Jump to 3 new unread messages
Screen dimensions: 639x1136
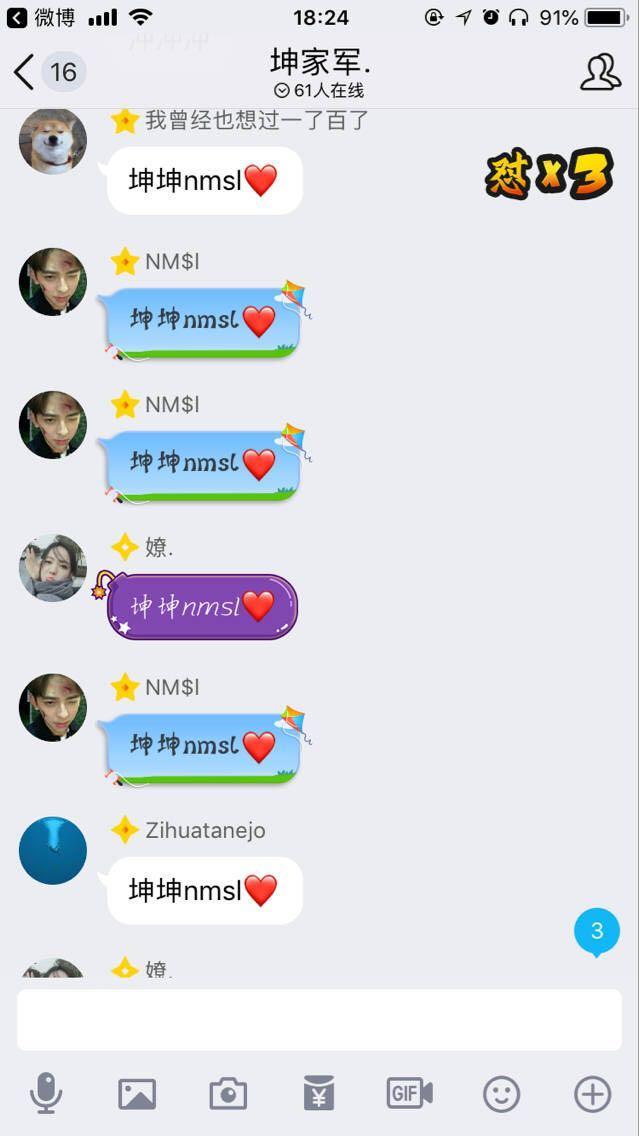(x=597, y=932)
